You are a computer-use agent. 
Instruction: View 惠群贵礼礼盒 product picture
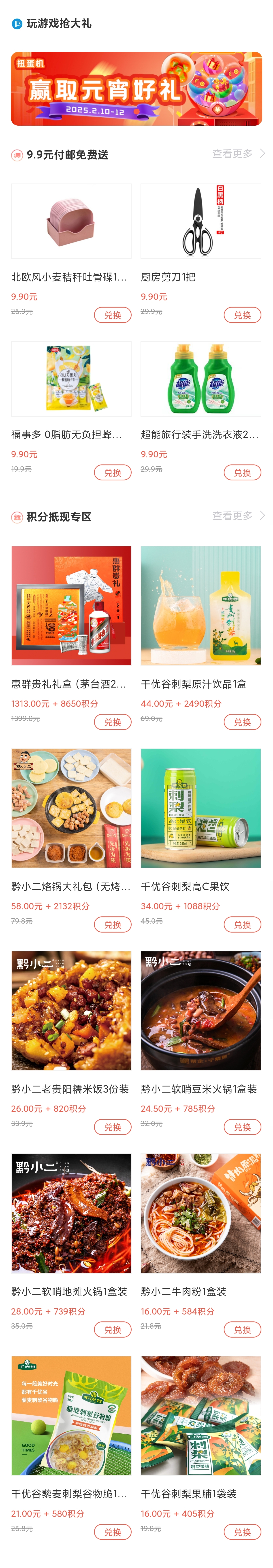(71, 606)
